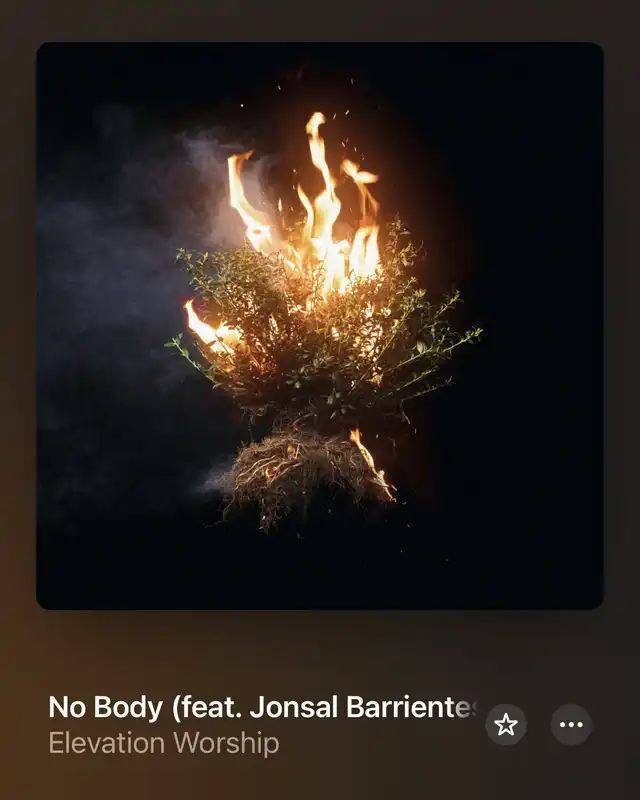The height and width of the screenshot is (800, 640).
Task: Favorite the song with the star icon
Action: (506, 725)
